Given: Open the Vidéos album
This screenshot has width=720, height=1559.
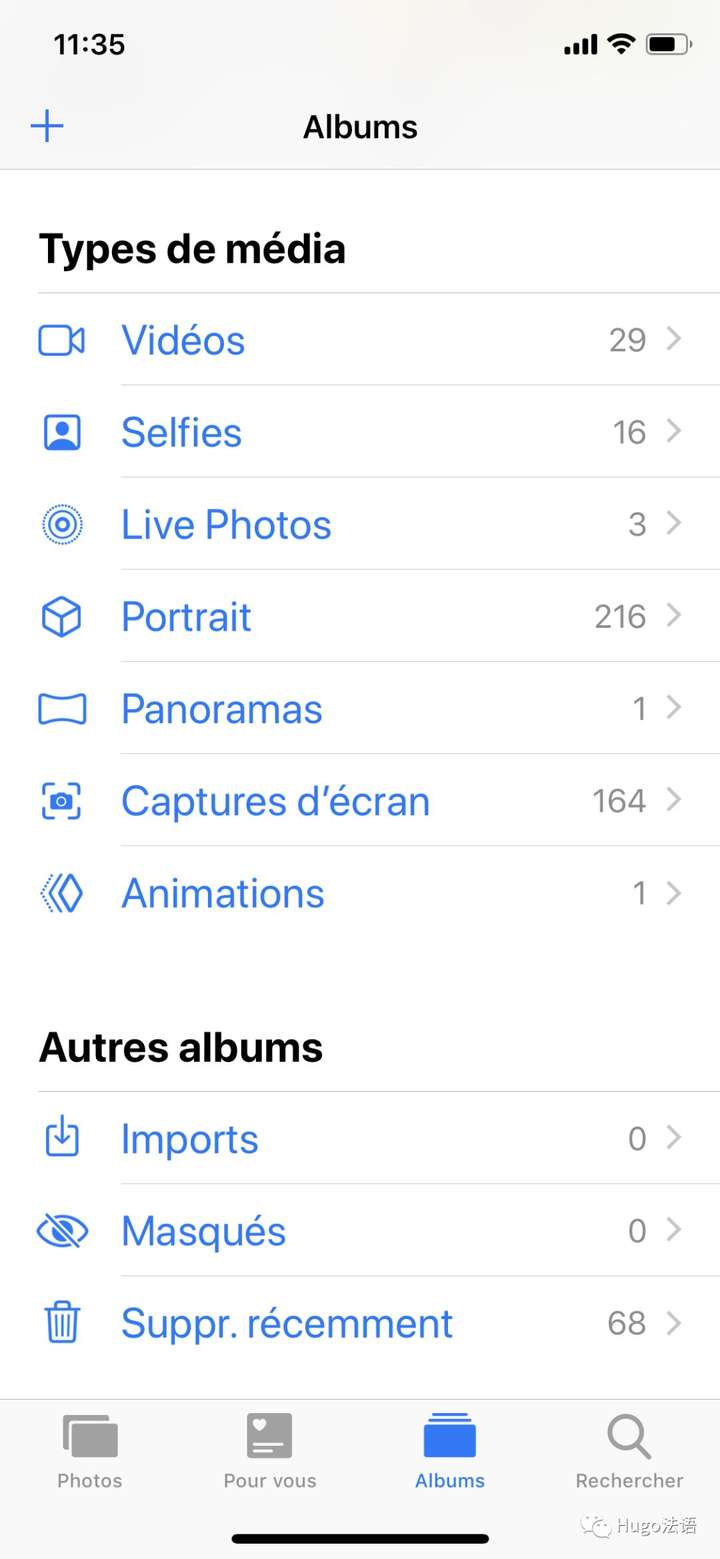Looking at the screenshot, I should [360, 340].
